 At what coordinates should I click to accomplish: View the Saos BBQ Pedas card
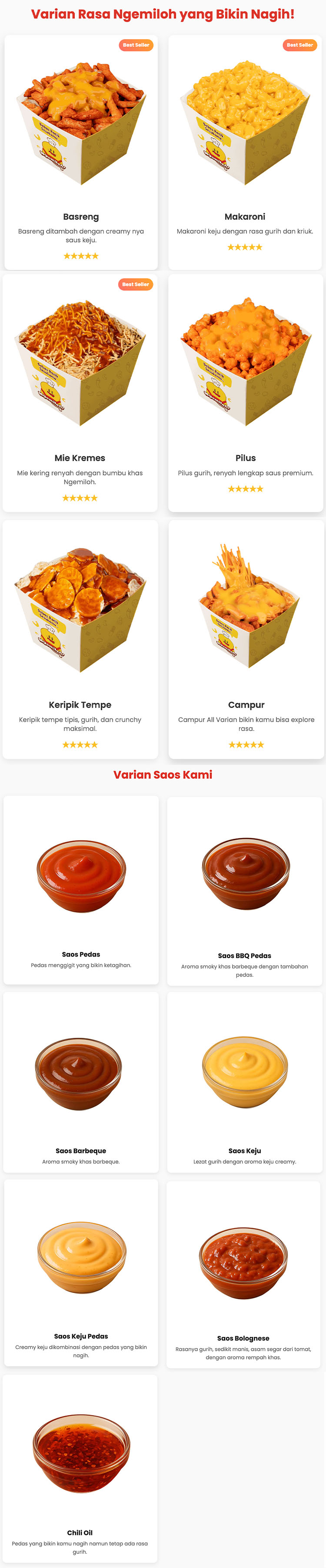pos(244,890)
